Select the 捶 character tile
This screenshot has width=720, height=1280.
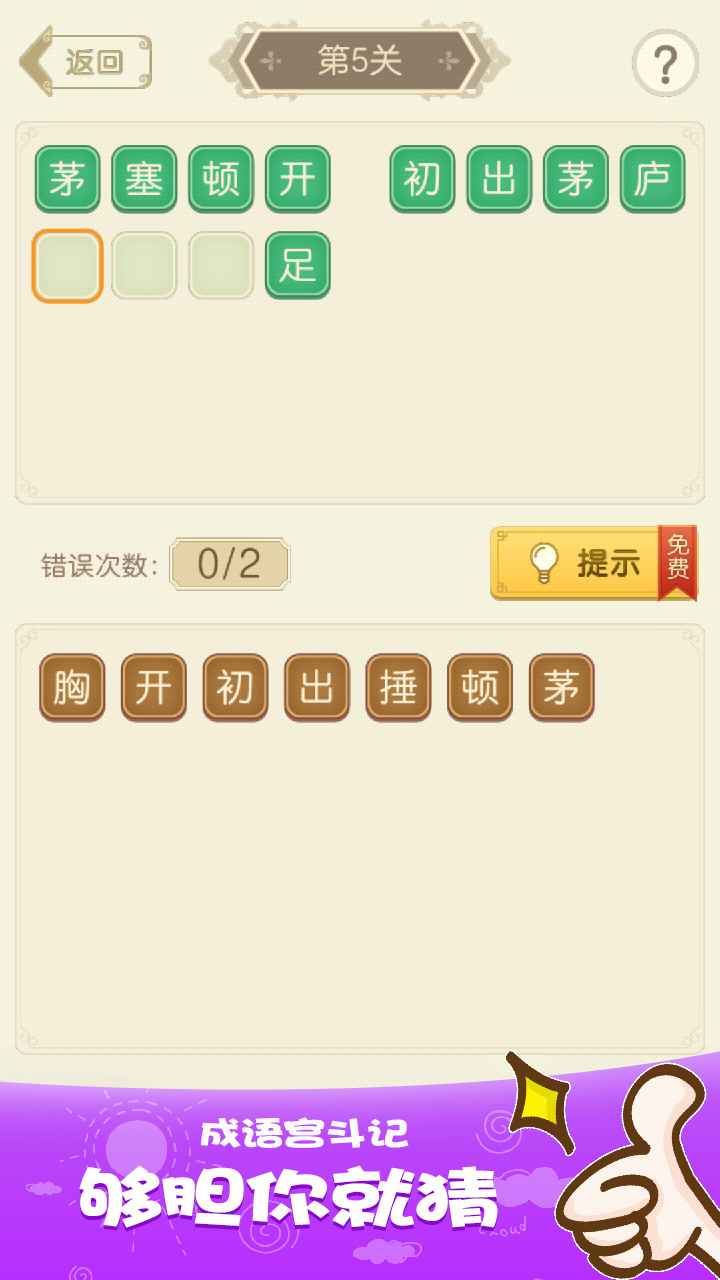pos(397,687)
